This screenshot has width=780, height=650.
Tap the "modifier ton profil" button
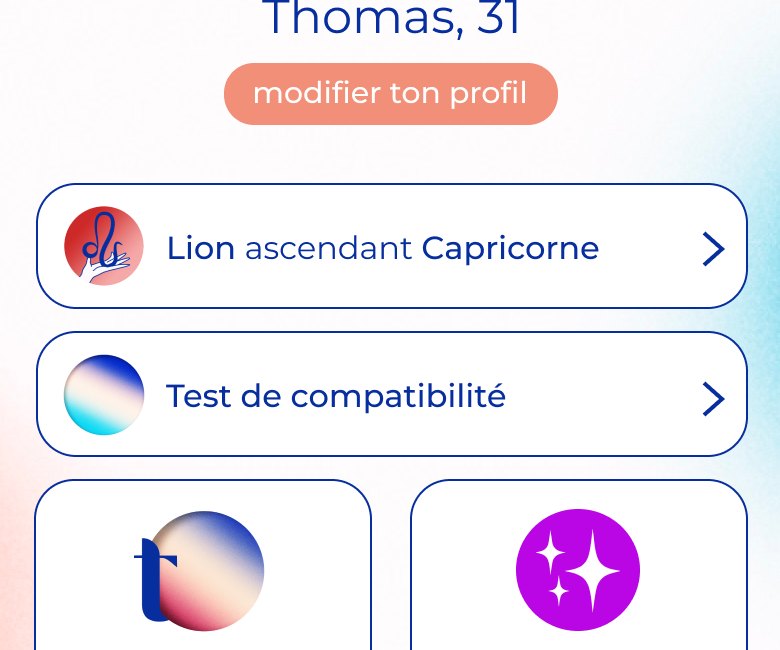pyautogui.click(x=390, y=93)
